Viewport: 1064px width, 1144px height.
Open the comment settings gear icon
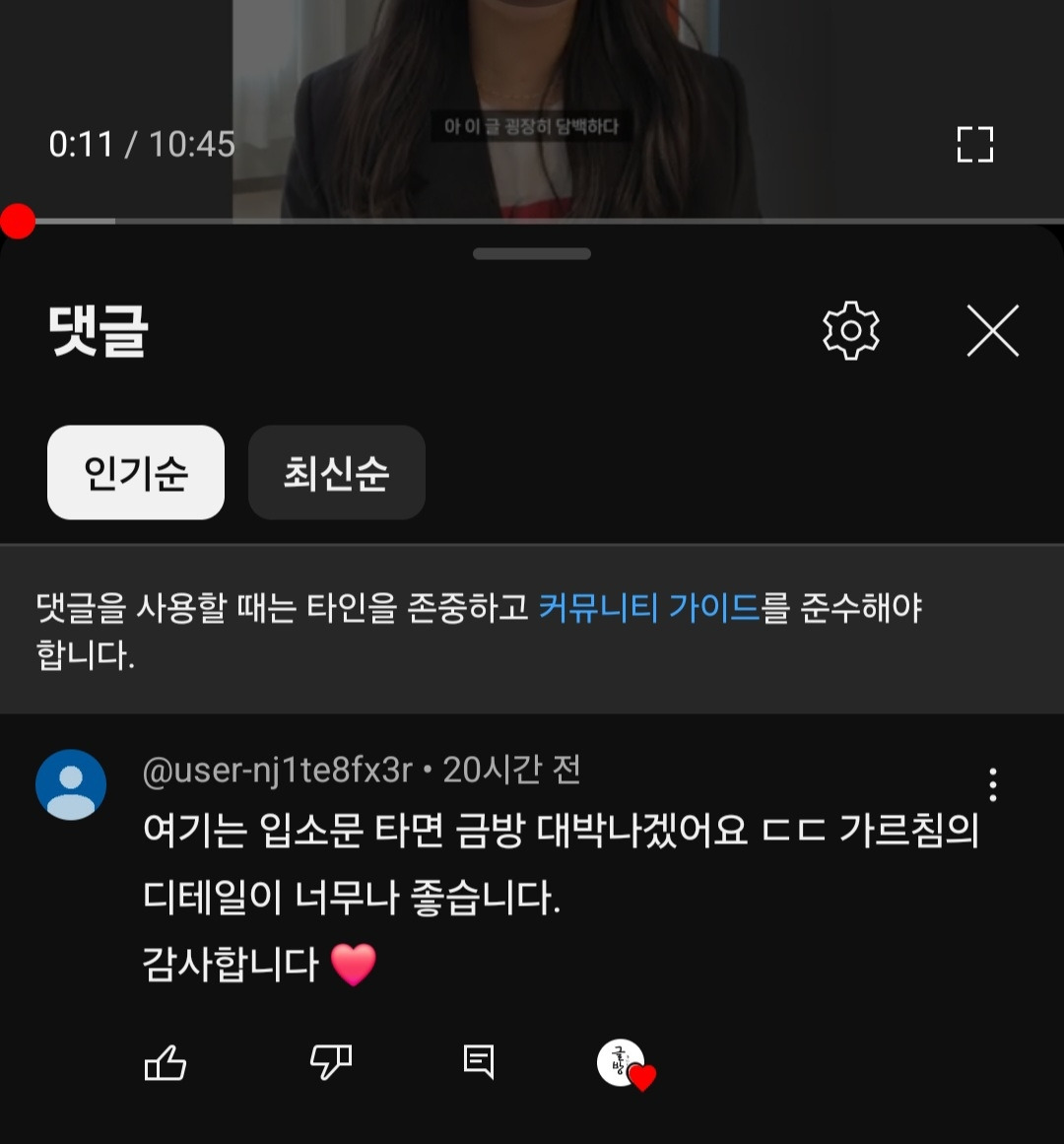point(849,331)
